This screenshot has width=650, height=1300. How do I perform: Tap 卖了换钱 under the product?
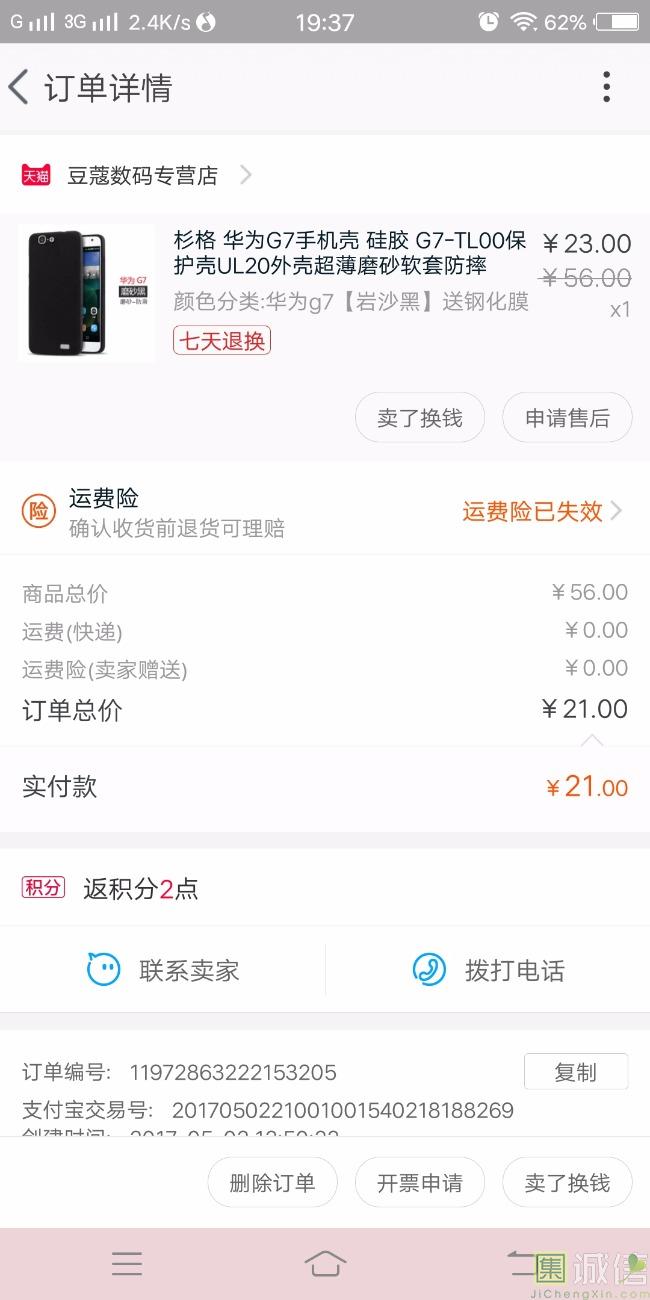(x=420, y=418)
